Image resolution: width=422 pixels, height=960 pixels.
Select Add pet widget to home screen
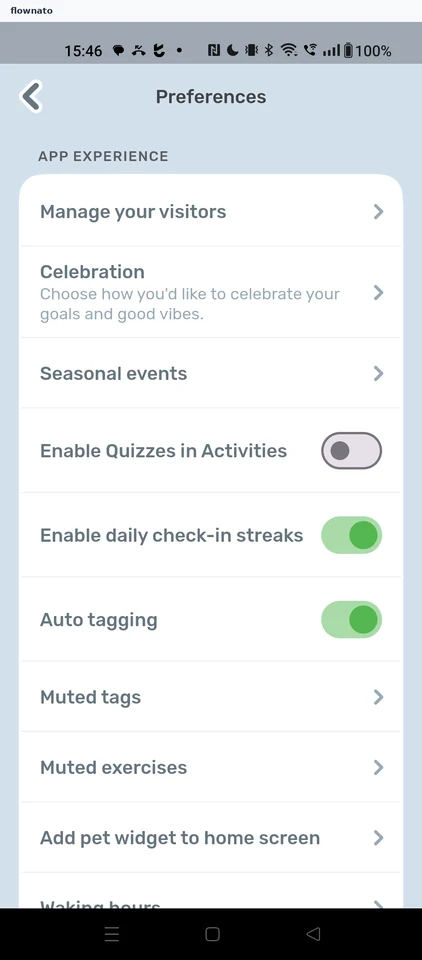[x=211, y=838]
